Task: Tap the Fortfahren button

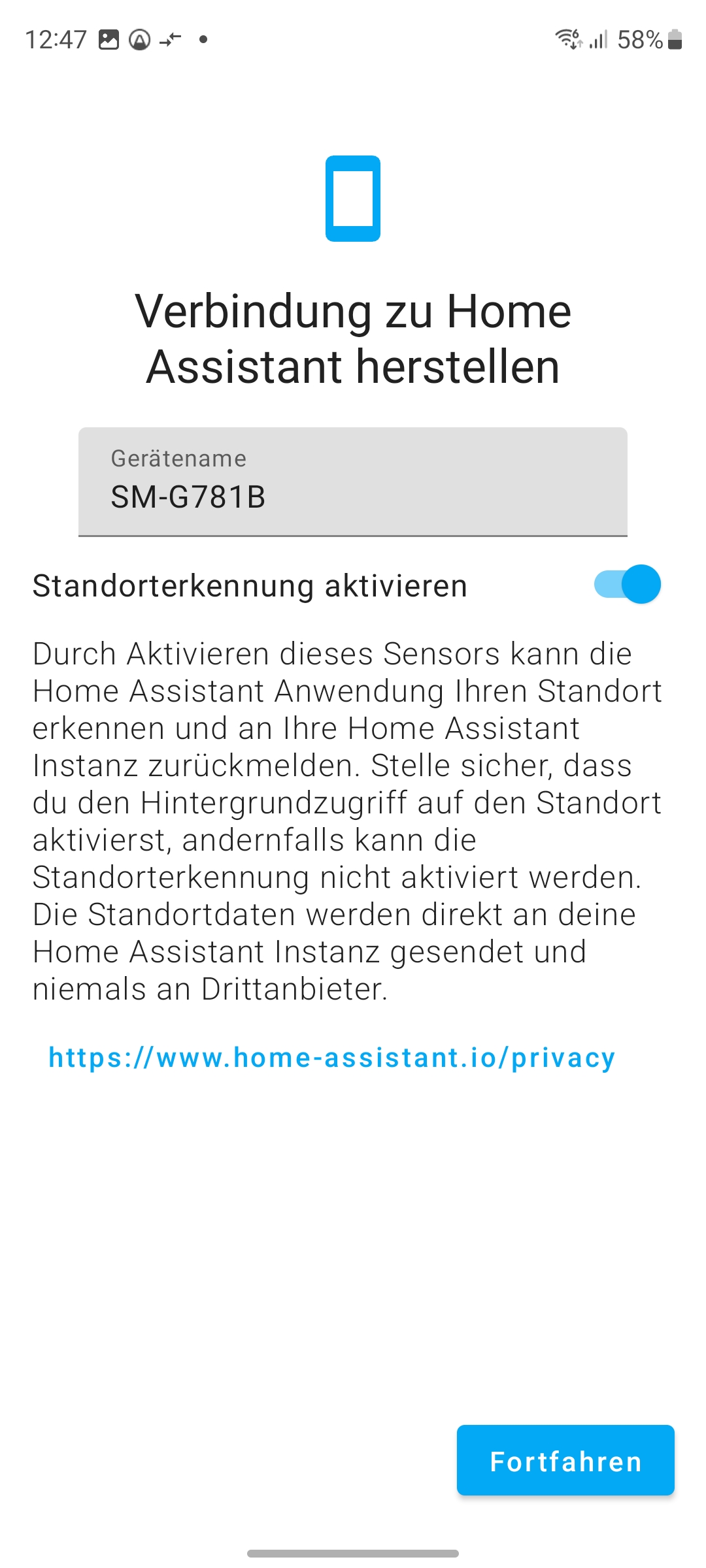Action: click(565, 1460)
